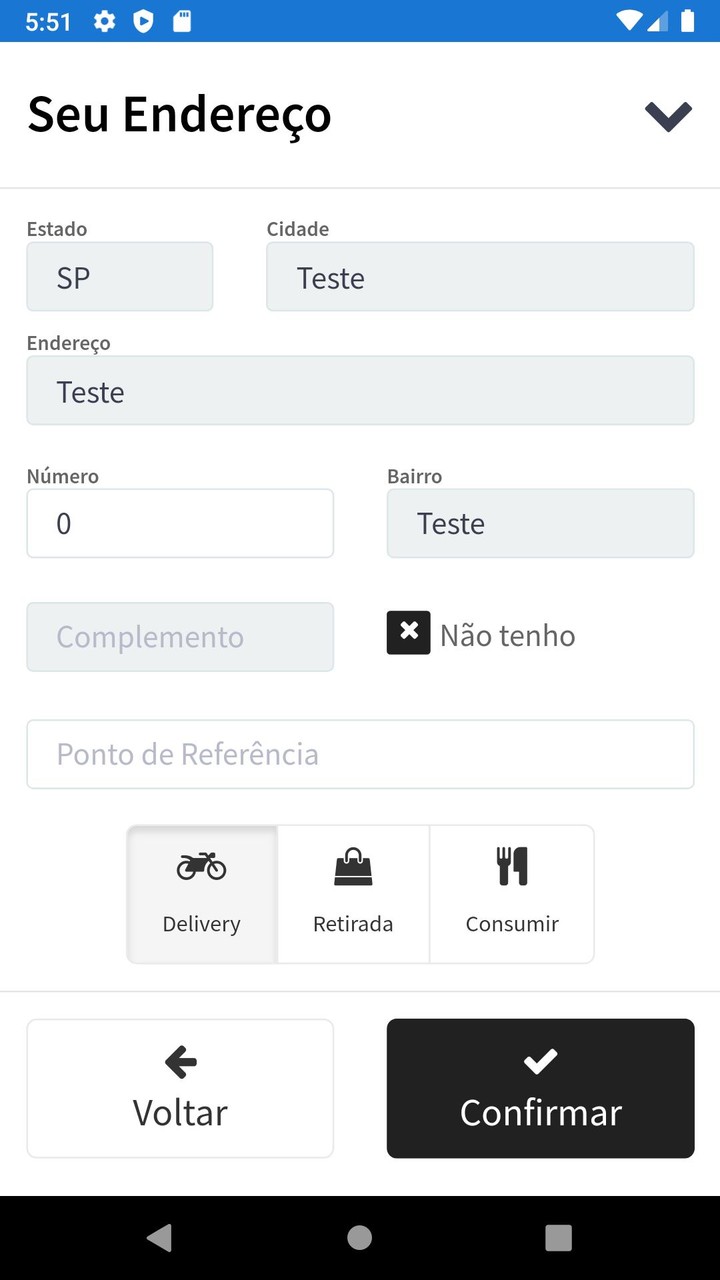Collapse the Seu Endereço panel via the chevron
Screen dimensions: 720x1280
[667, 114]
